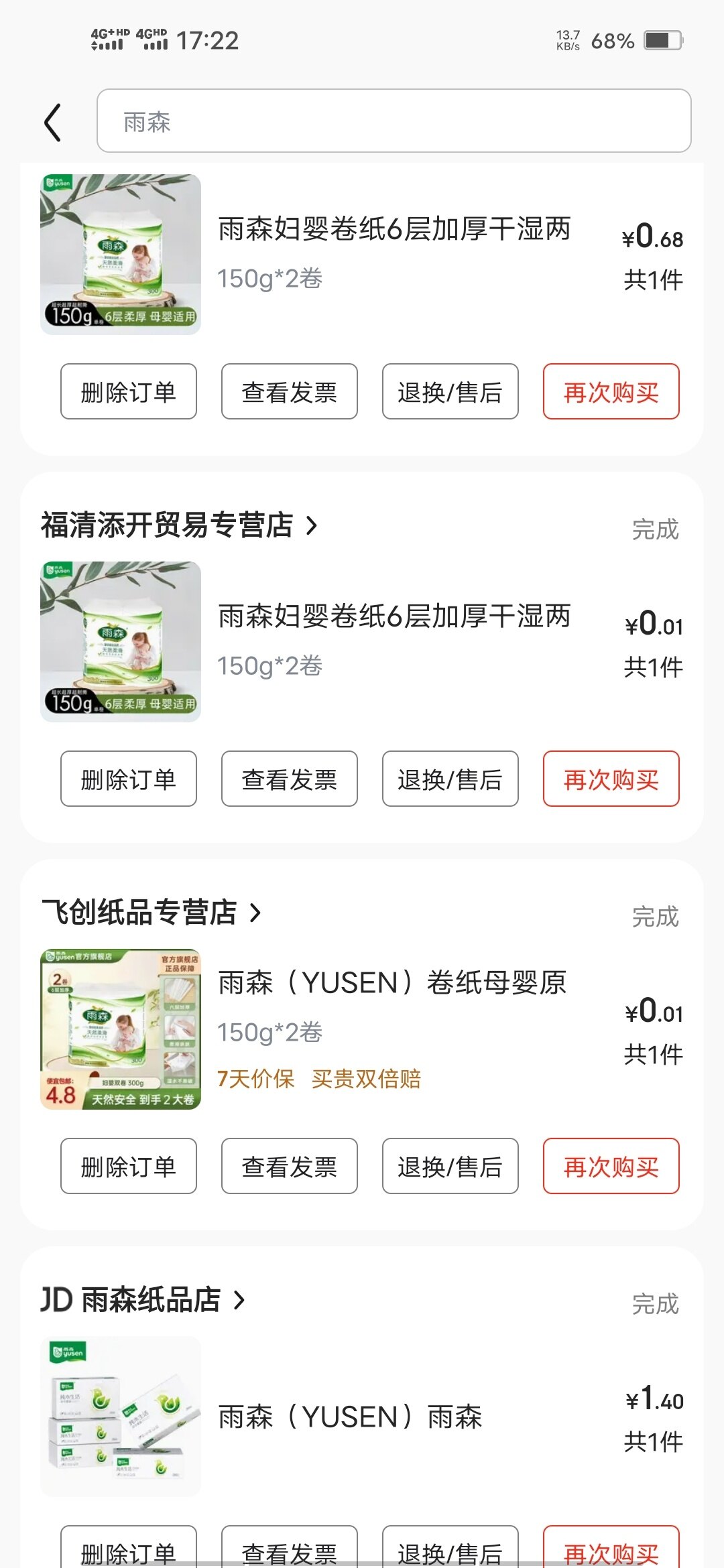Buy the ¥0.68 雨森妇婴卷纸 again

coord(611,391)
